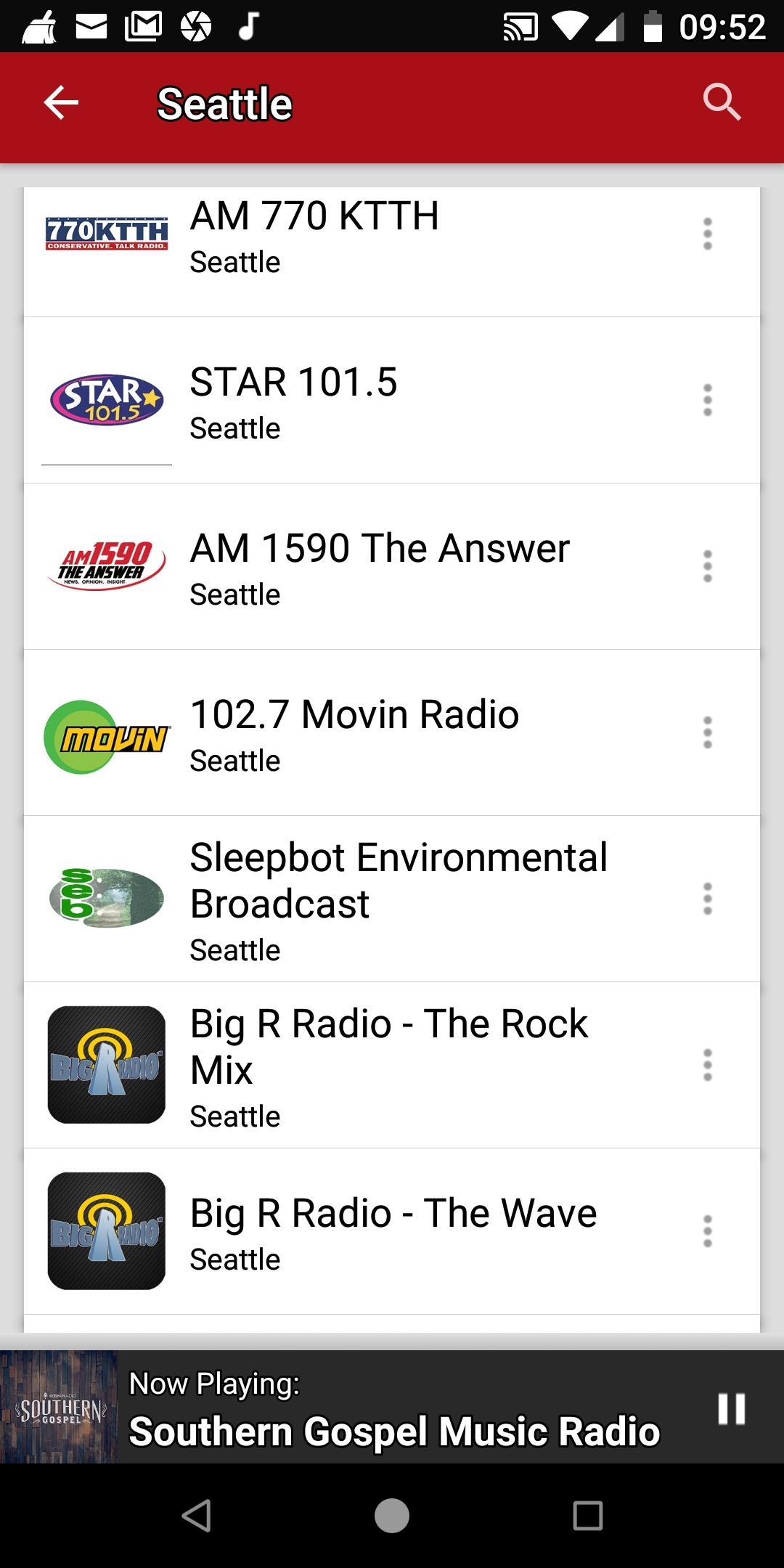784x1568 pixels.
Task: Pause Southern Gospel Music Radio playback
Action: [731, 1408]
